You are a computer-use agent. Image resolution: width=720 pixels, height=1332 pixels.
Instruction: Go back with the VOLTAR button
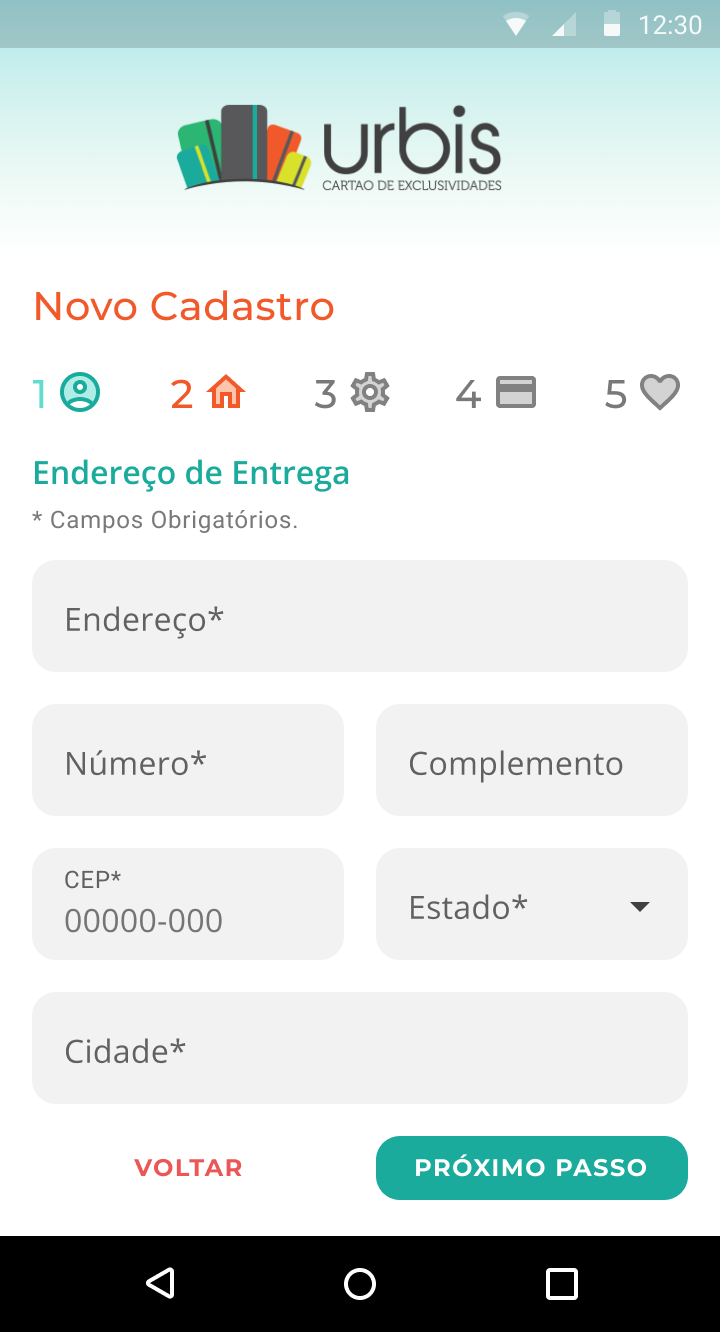tap(188, 1168)
